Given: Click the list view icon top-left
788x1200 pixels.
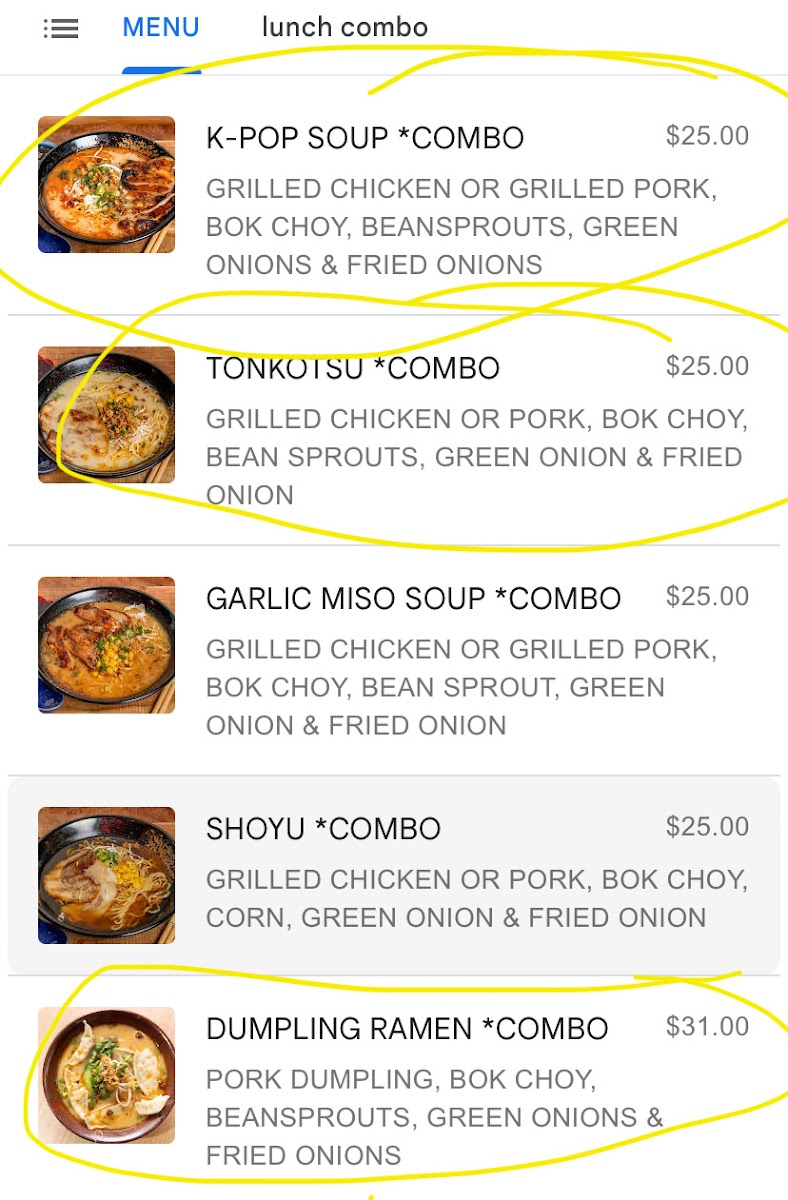Looking at the screenshot, I should (61, 28).
